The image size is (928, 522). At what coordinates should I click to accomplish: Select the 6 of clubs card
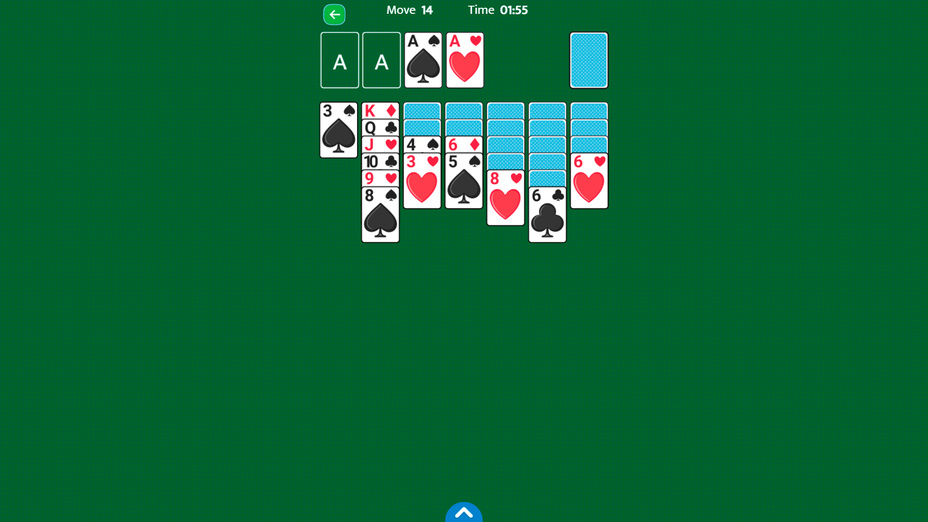(x=547, y=215)
